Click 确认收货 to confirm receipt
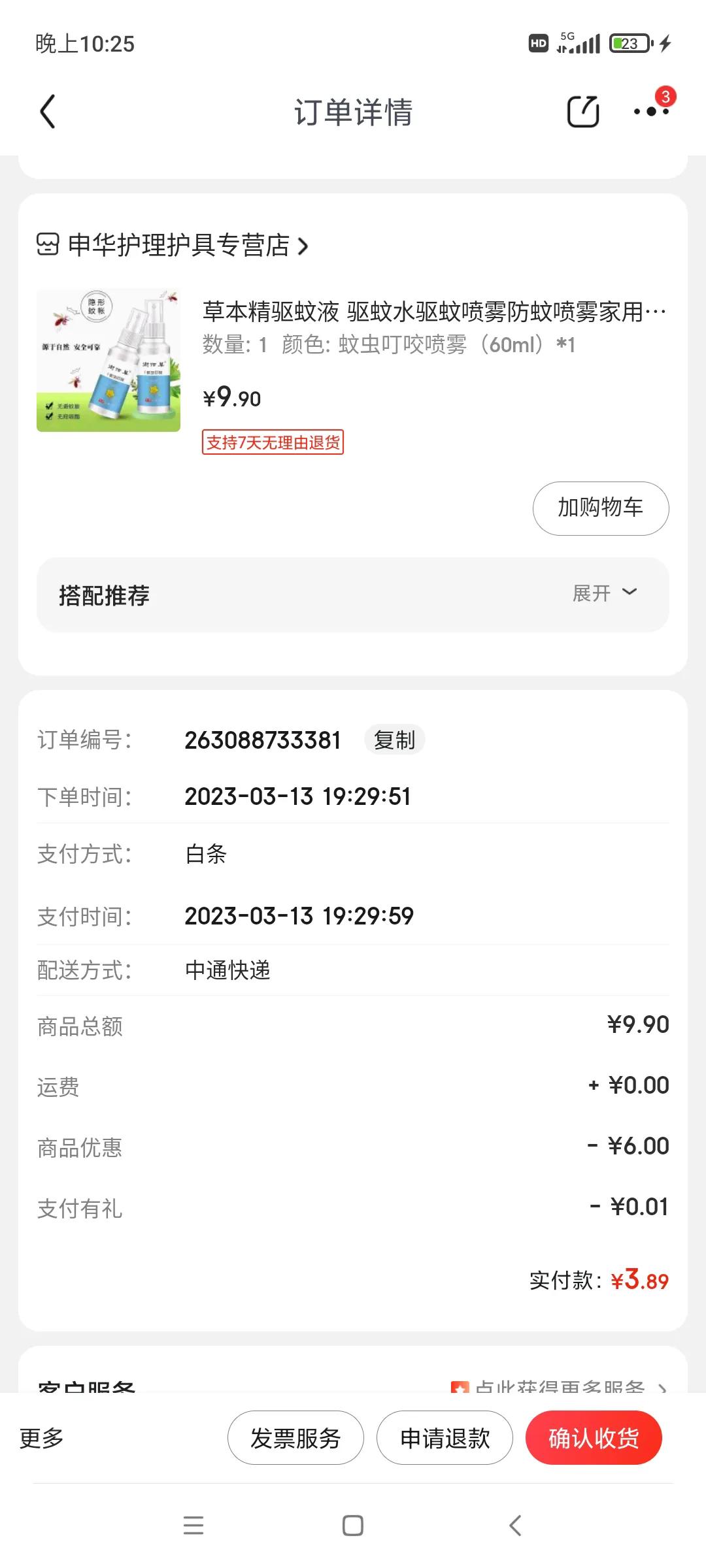706x1568 pixels. click(594, 1437)
